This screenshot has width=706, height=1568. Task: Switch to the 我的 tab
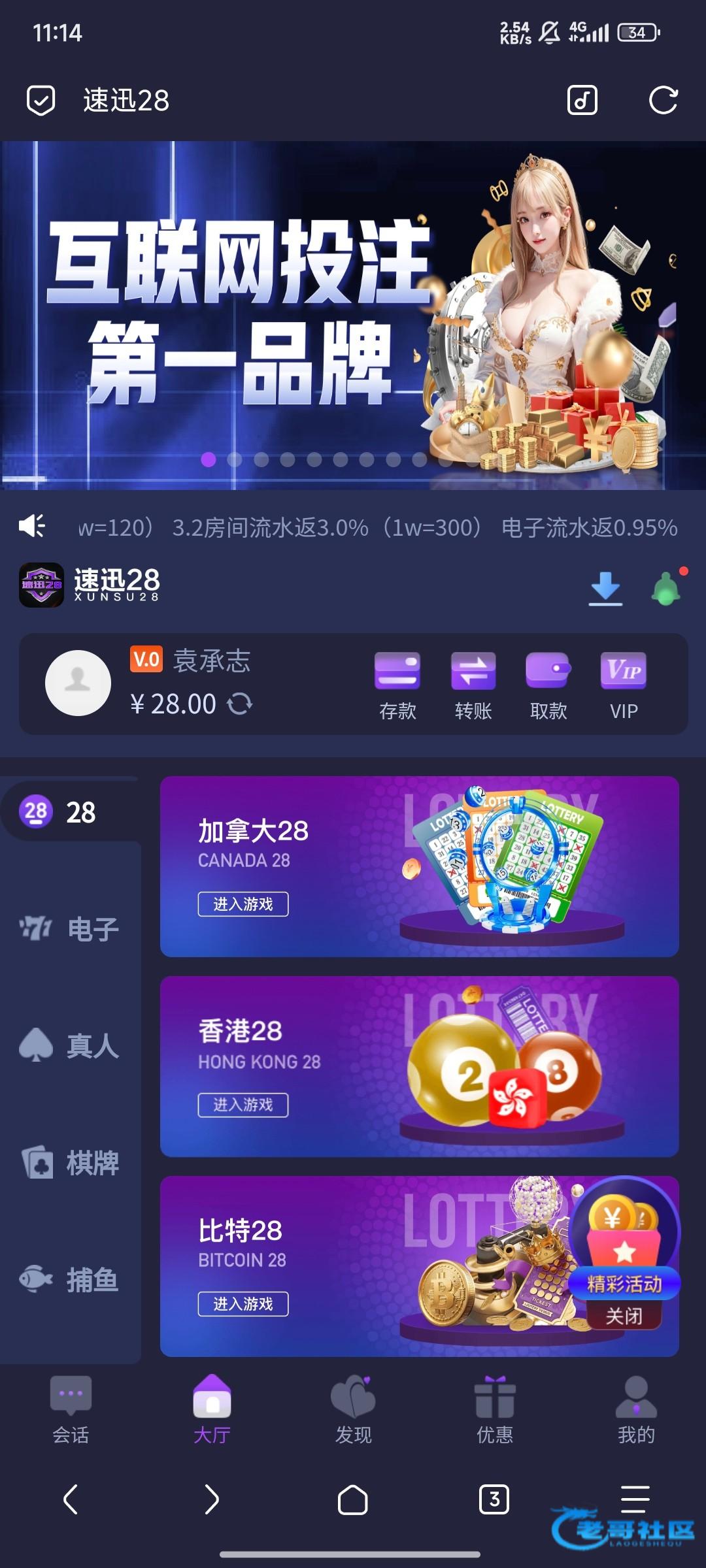pyautogui.click(x=636, y=1411)
